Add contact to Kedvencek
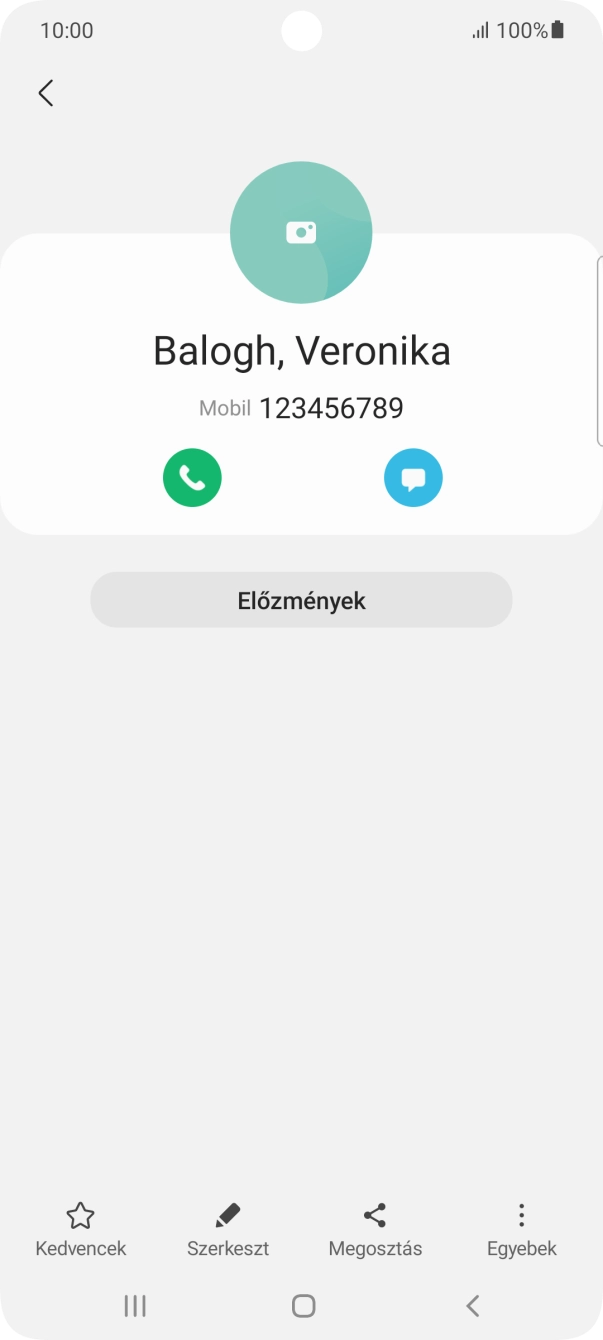The image size is (603, 1340). [80, 1229]
